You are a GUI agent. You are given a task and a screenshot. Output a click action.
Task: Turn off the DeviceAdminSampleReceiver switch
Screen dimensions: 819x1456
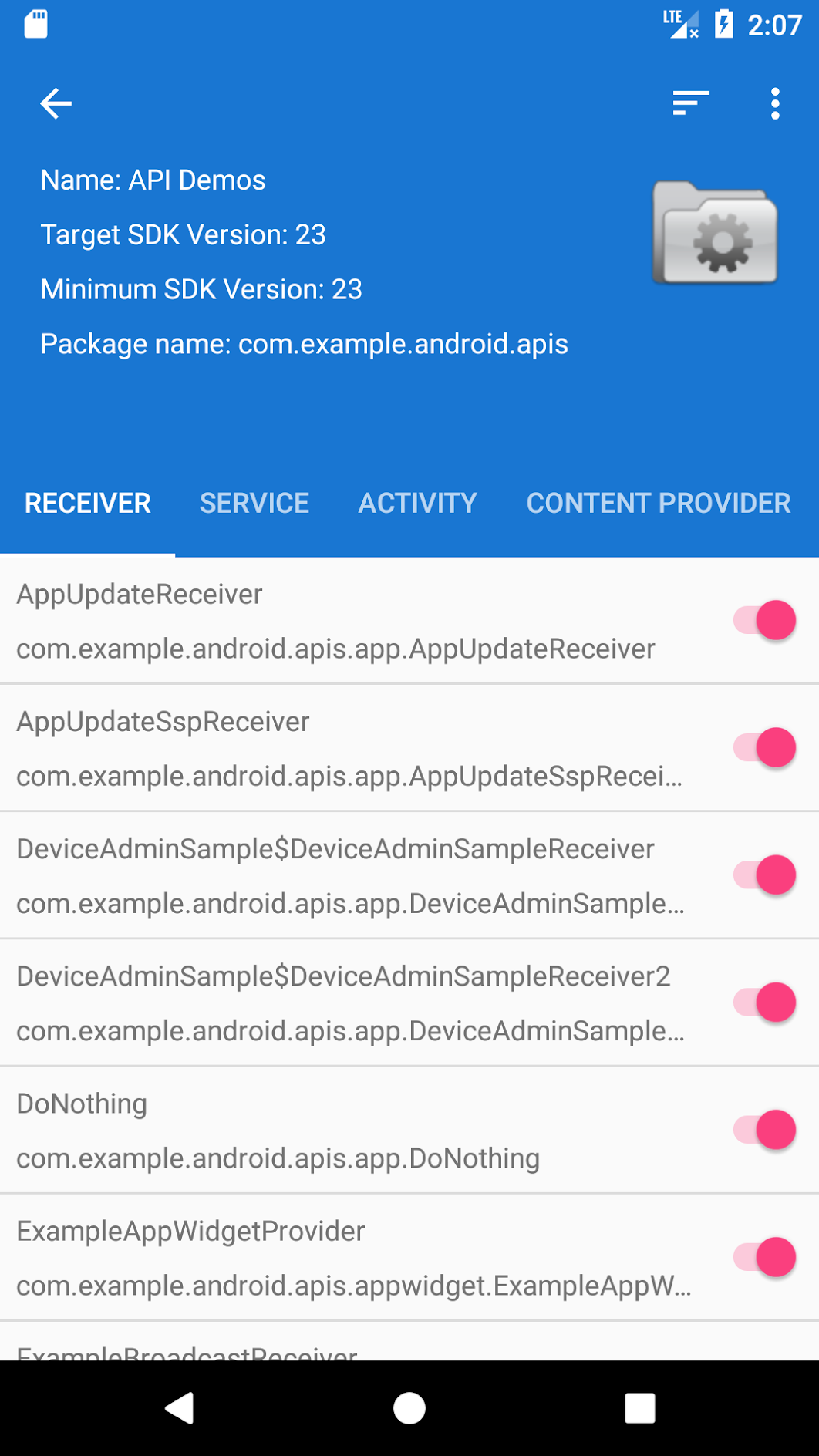coord(764,875)
